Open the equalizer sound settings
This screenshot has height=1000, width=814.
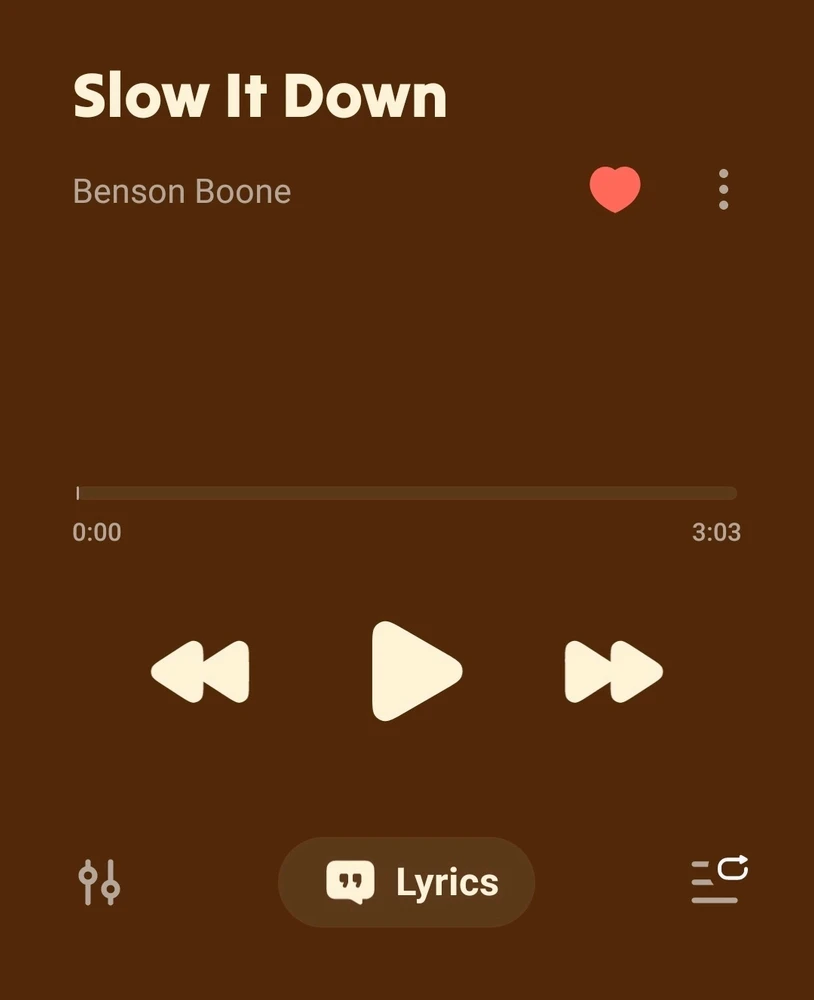tap(99, 882)
